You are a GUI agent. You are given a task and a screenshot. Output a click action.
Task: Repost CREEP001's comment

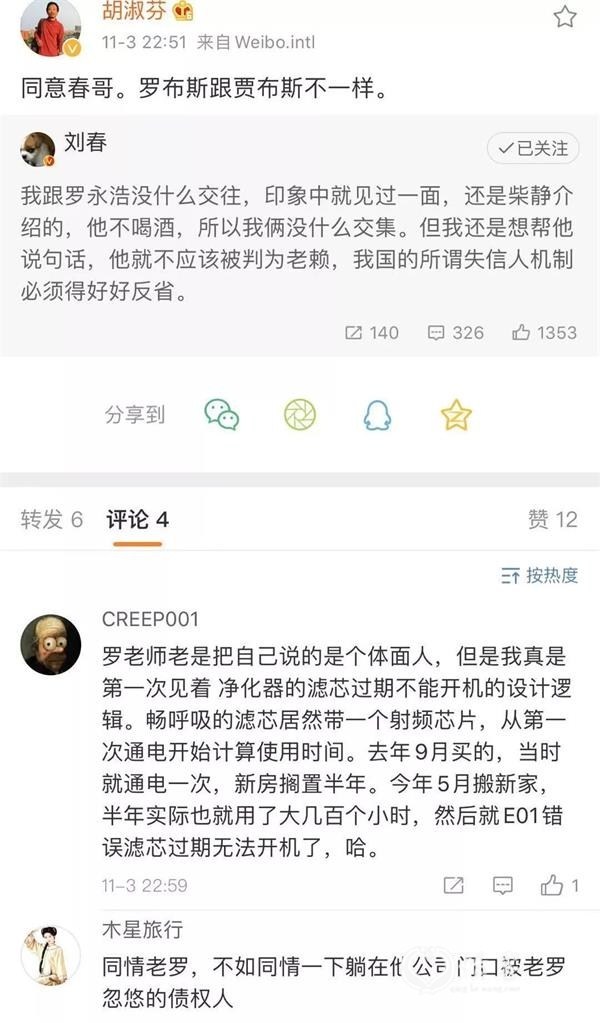(x=453, y=885)
